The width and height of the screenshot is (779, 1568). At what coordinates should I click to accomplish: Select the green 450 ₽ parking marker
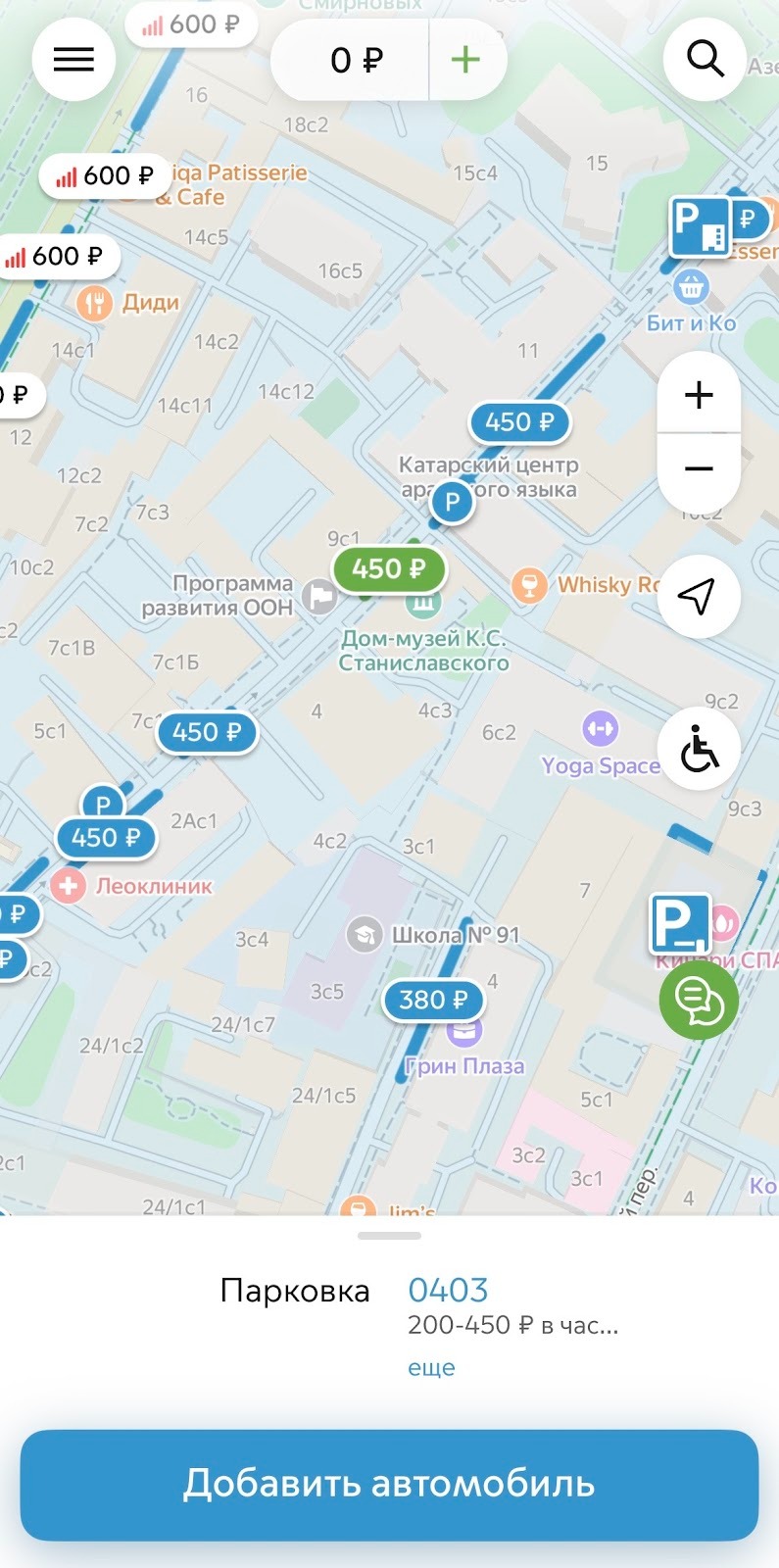tap(389, 568)
